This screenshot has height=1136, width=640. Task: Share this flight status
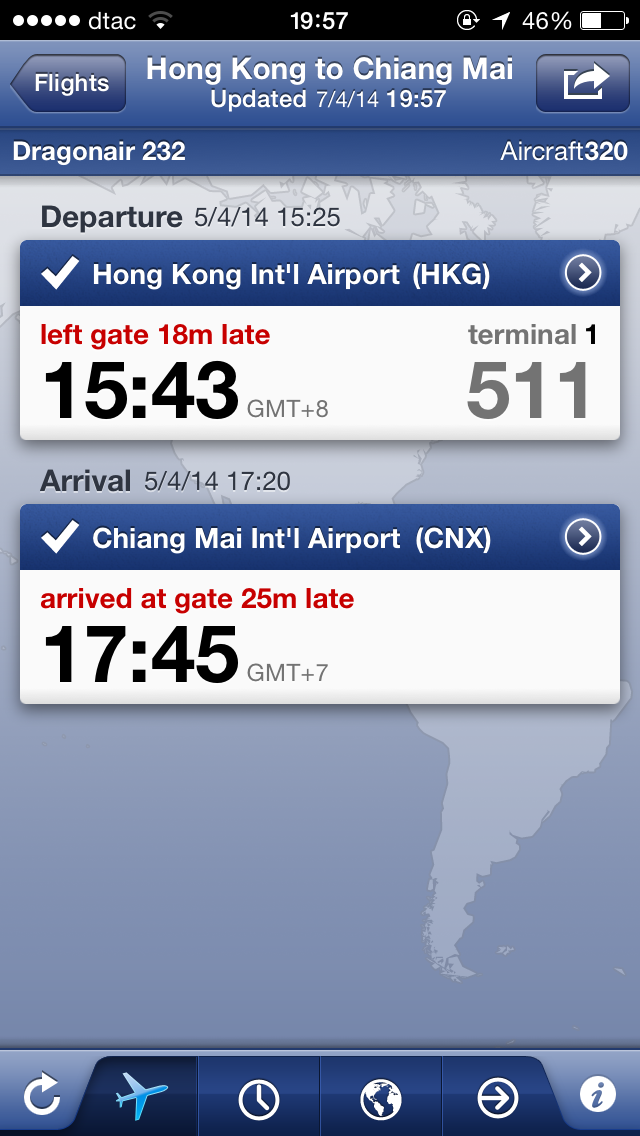[x=583, y=83]
